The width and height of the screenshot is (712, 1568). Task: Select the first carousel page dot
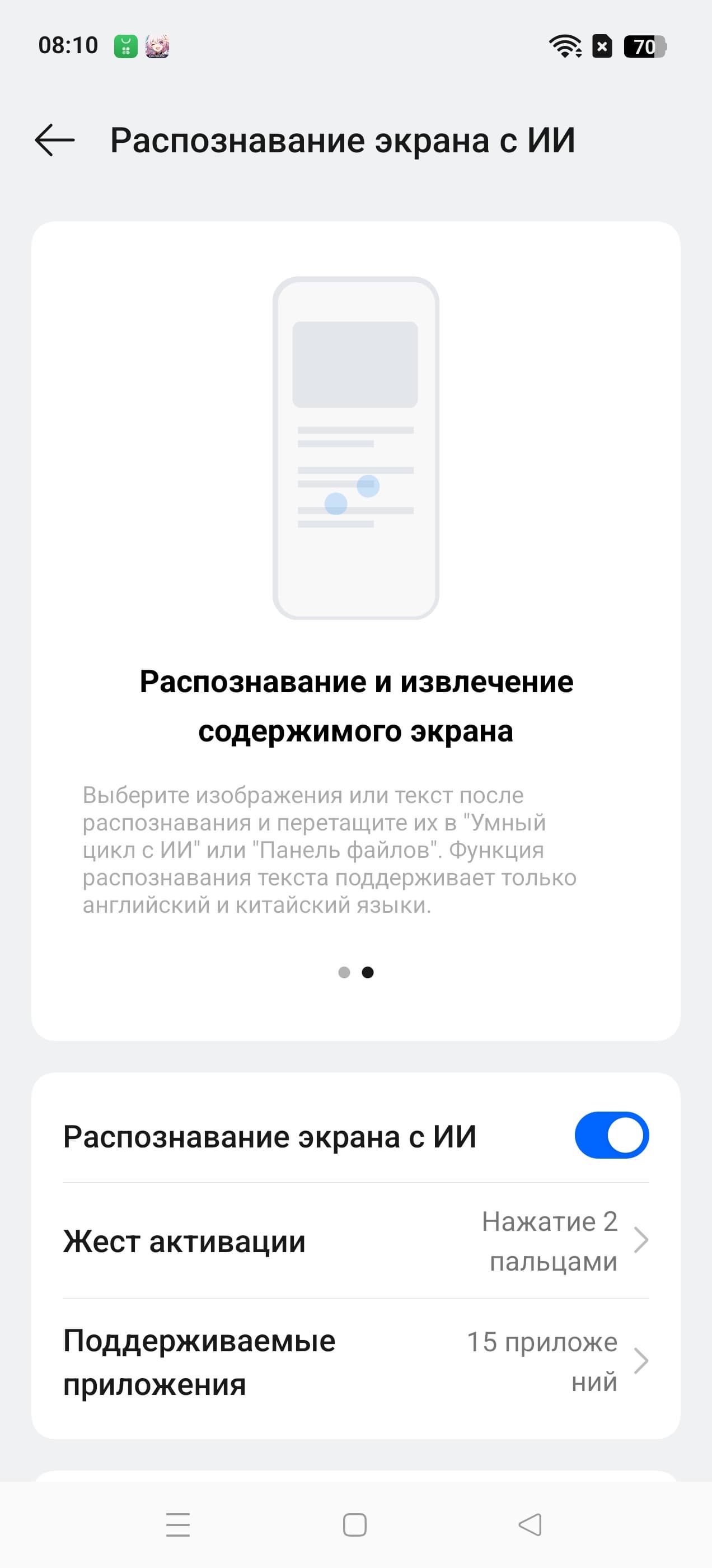[344, 972]
